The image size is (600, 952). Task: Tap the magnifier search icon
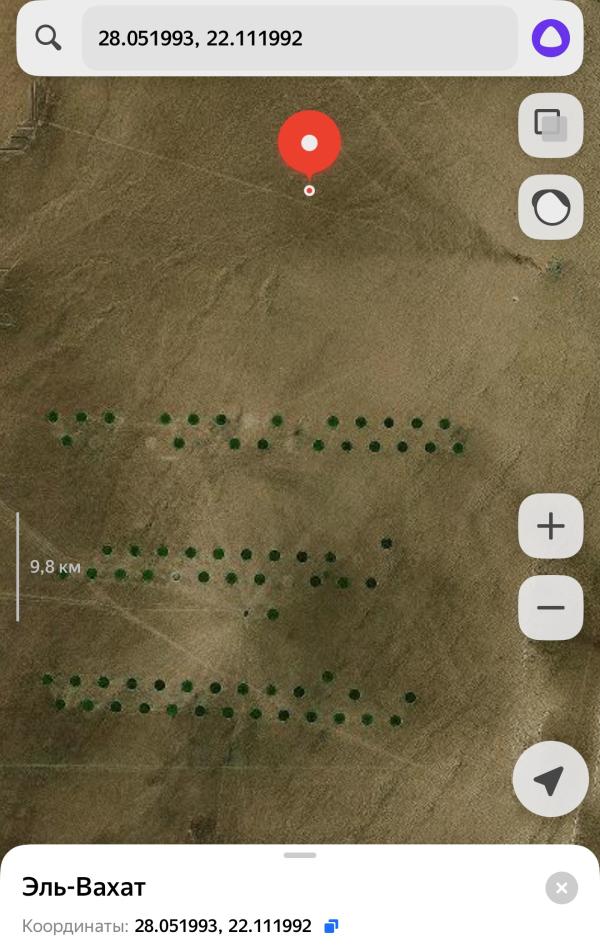(x=48, y=38)
